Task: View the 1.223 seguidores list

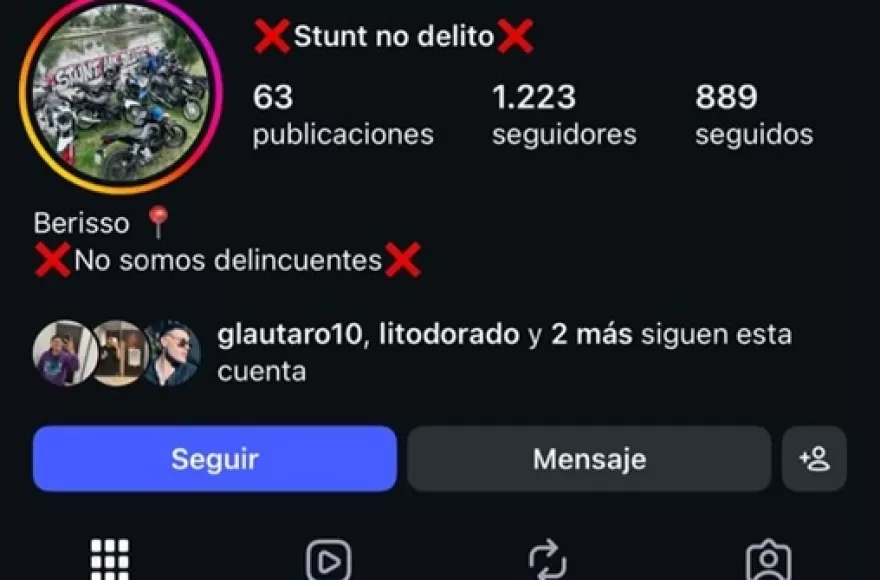Action: click(564, 115)
